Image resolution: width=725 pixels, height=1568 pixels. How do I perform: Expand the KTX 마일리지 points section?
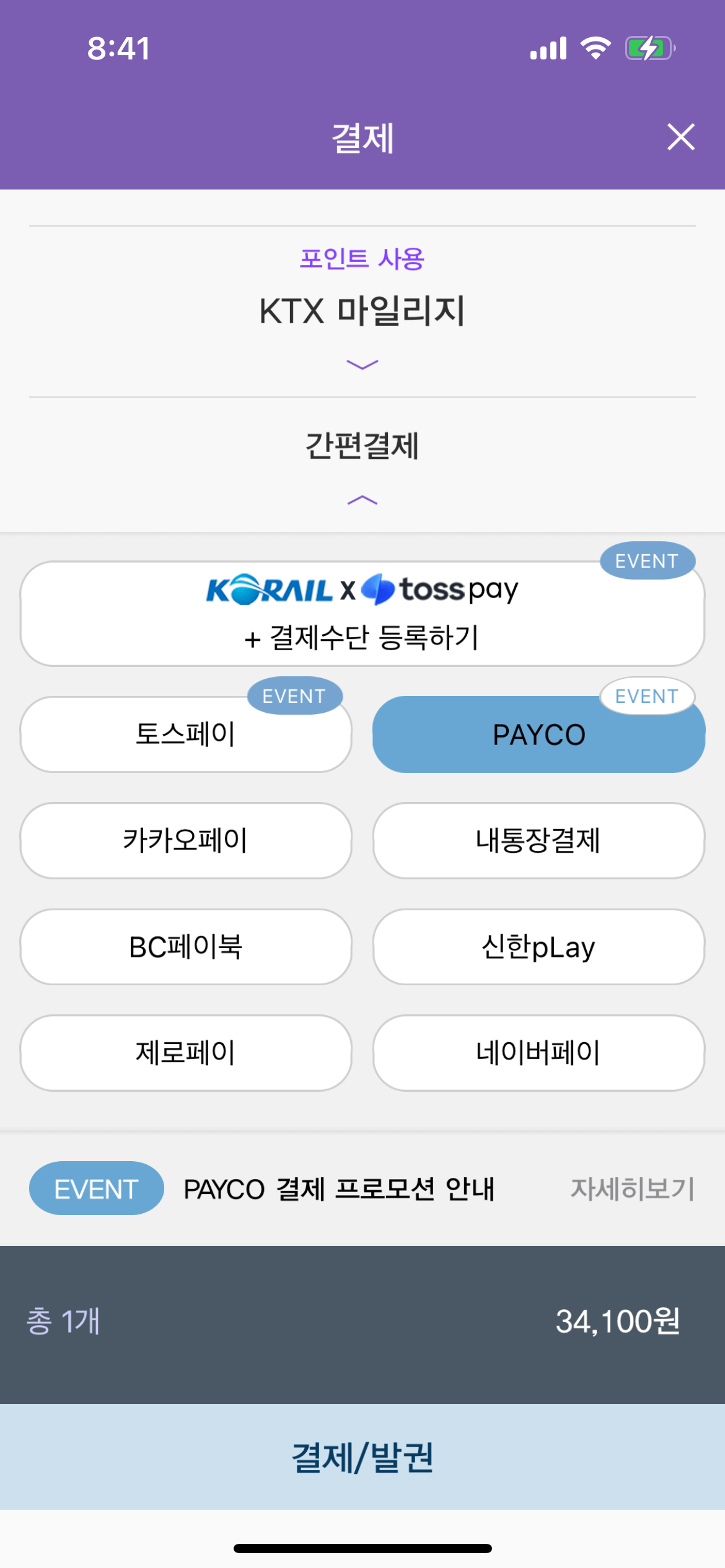362,364
